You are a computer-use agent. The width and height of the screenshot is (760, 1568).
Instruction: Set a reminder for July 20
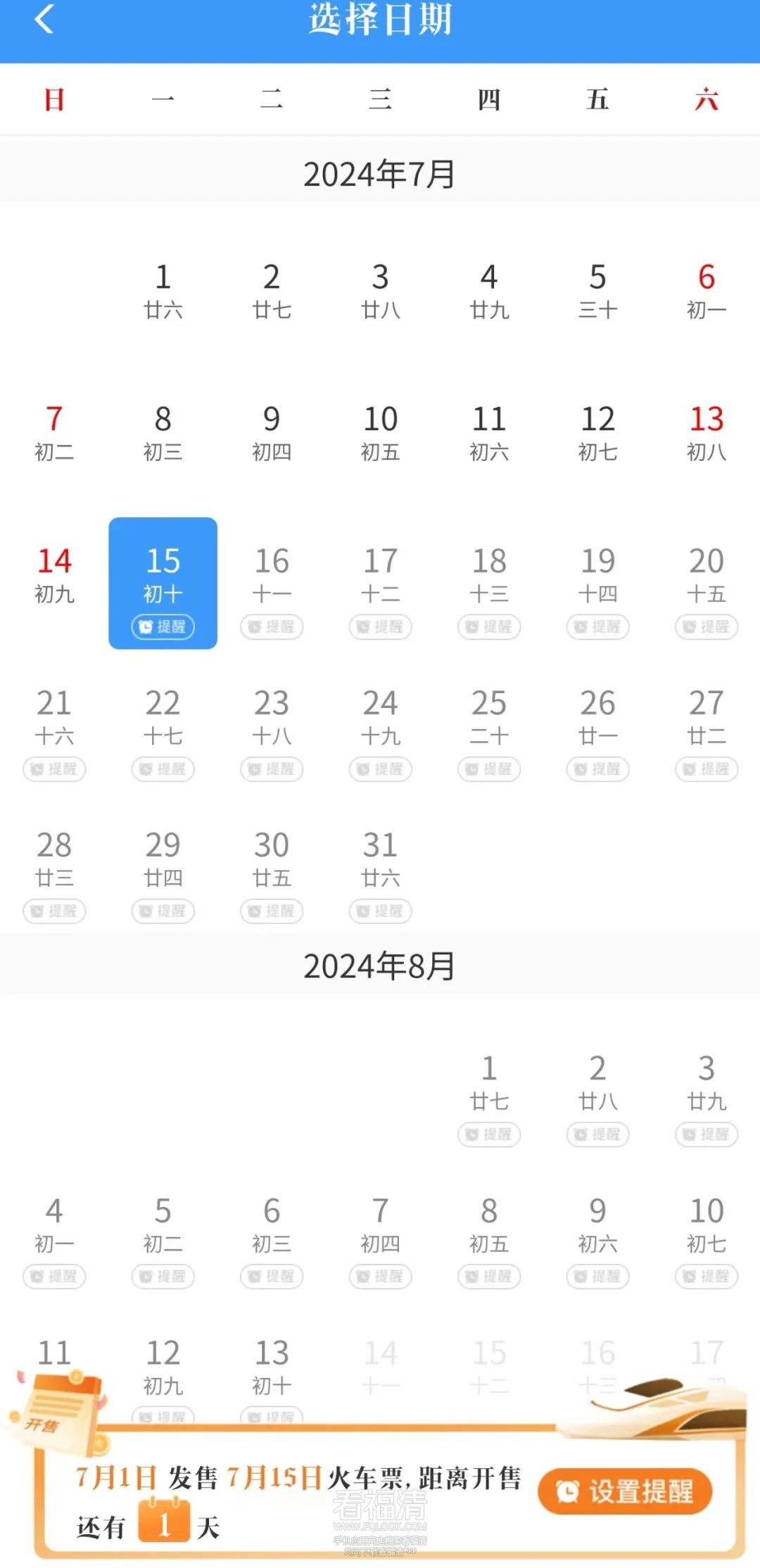point(707,626)
